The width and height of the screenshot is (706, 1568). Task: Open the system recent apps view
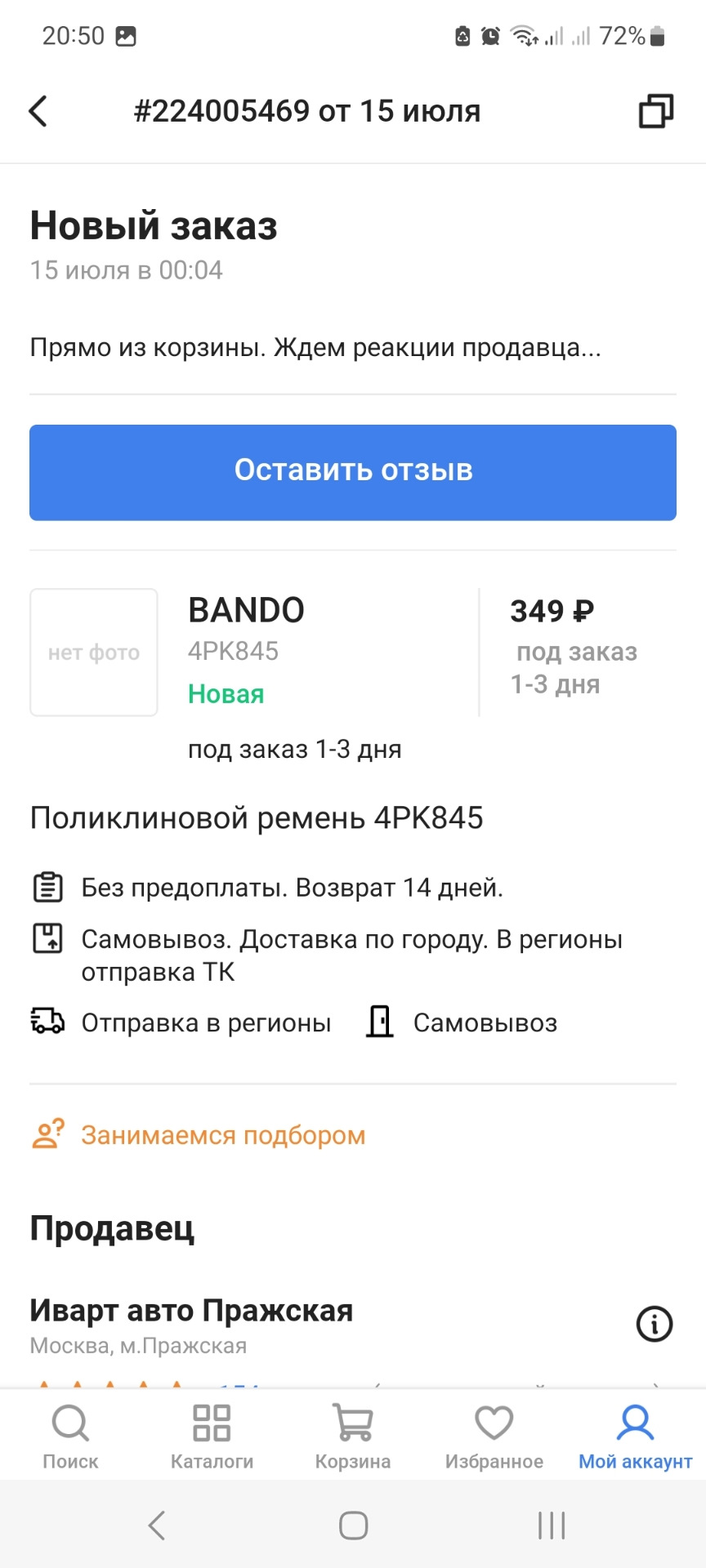[x=552, y=1525]
